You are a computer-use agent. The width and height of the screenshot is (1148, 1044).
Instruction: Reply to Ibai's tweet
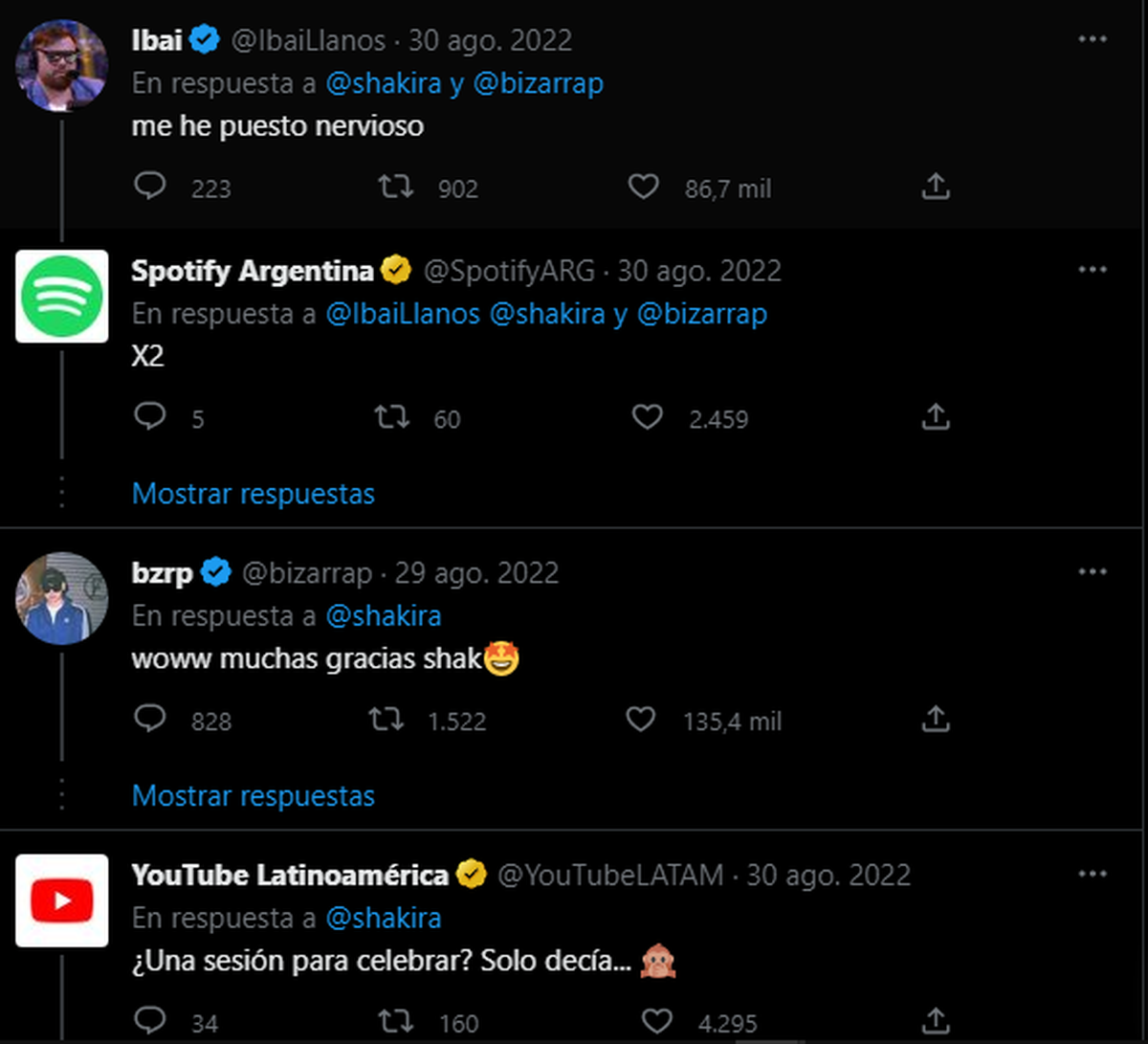point(149,186)
